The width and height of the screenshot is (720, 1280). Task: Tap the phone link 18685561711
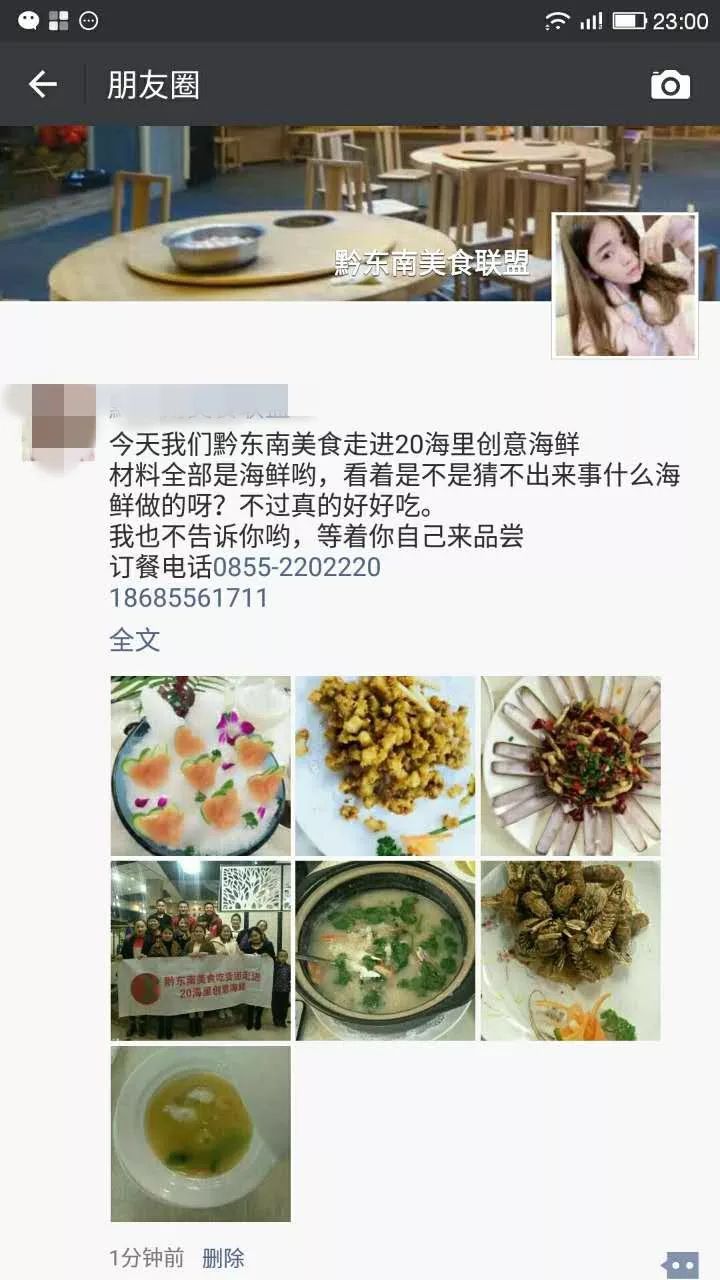click(x=189, y=598)
